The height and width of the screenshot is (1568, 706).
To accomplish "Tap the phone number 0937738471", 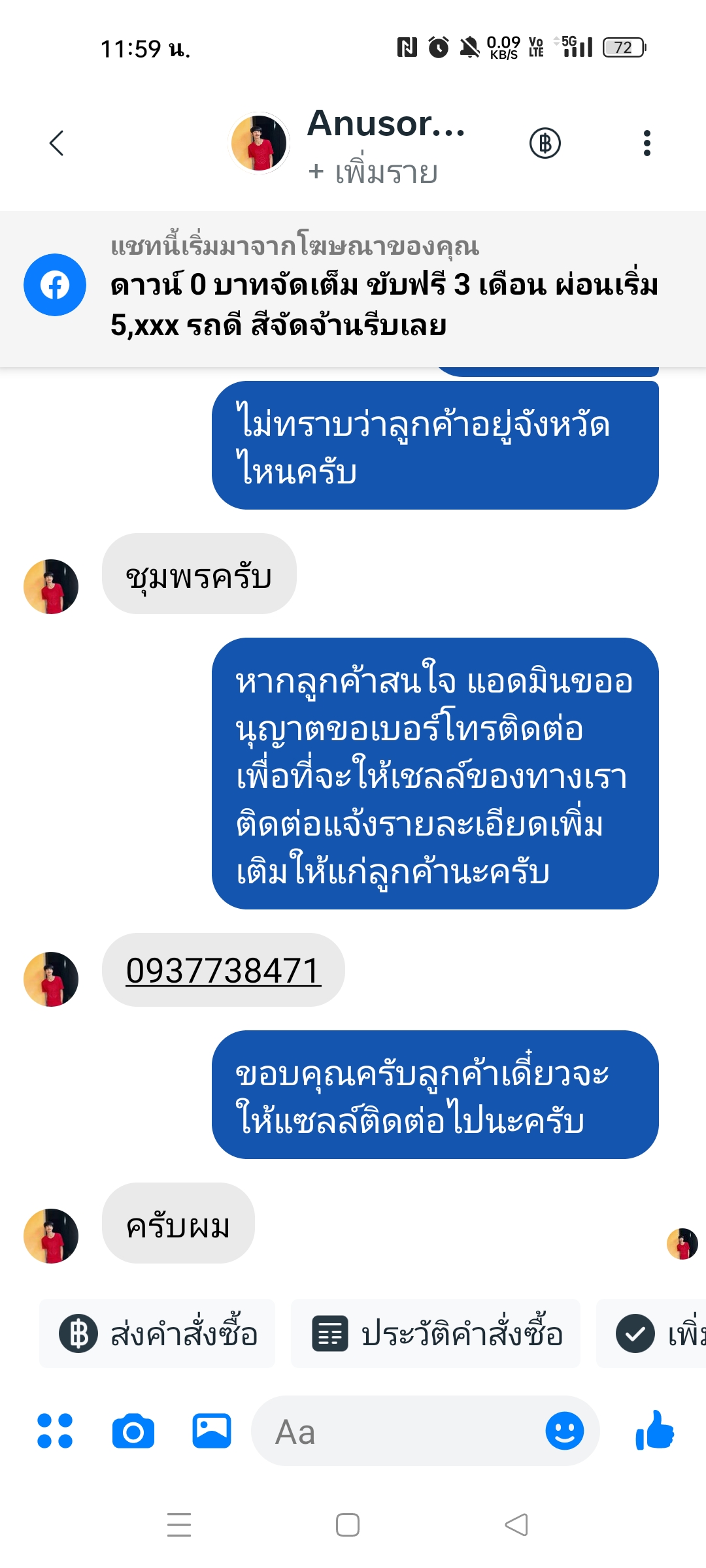I will [x=223, y=970].
